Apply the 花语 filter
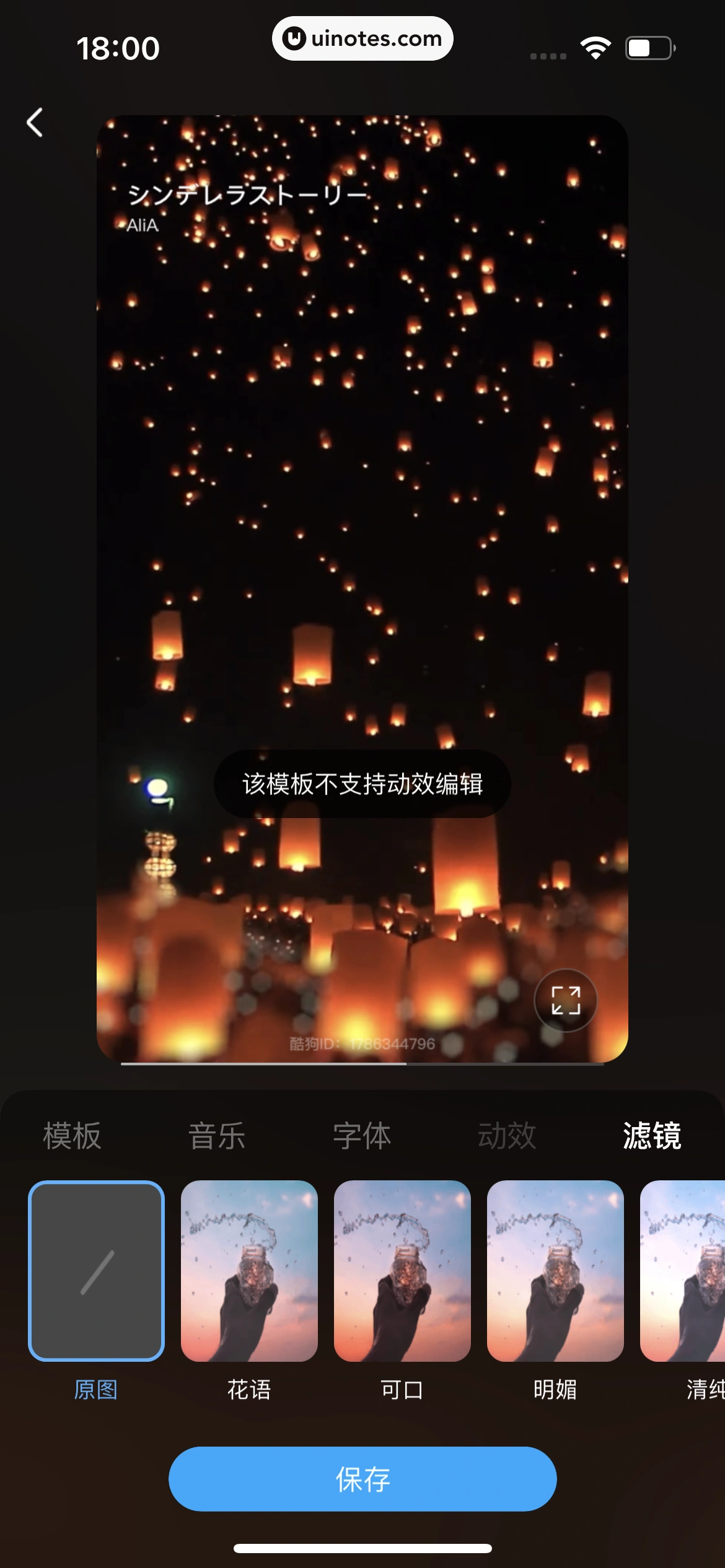 pos(249,1271)
